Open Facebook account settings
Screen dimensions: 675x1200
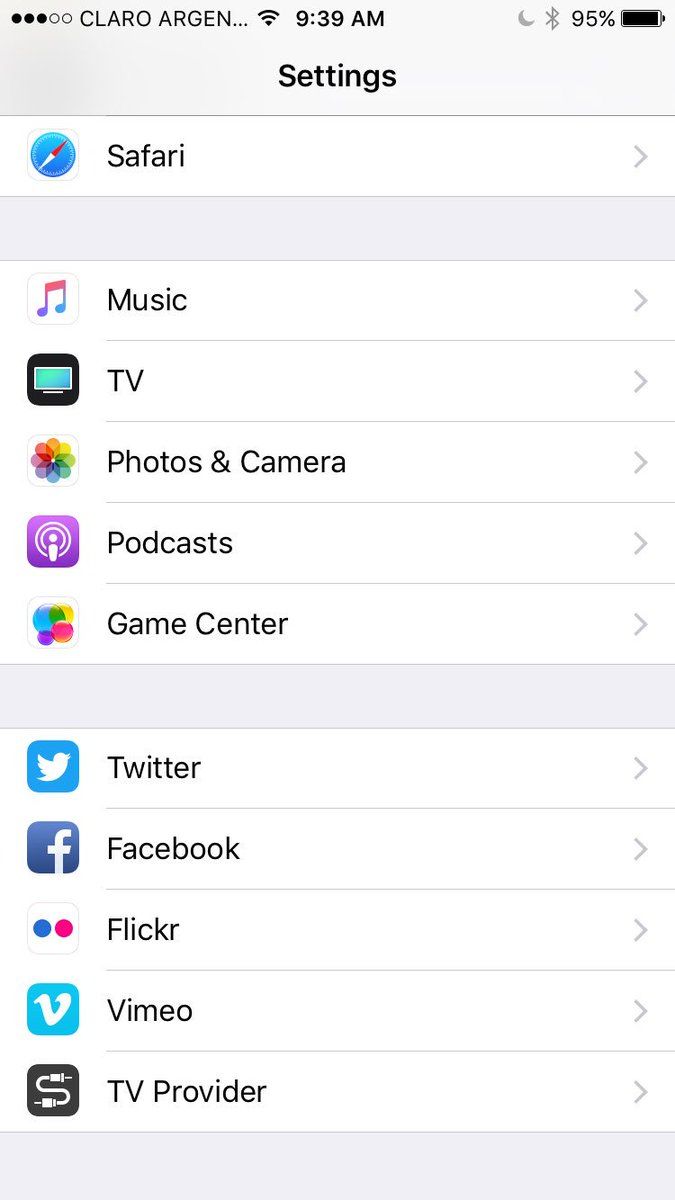[x=337, y=849]
